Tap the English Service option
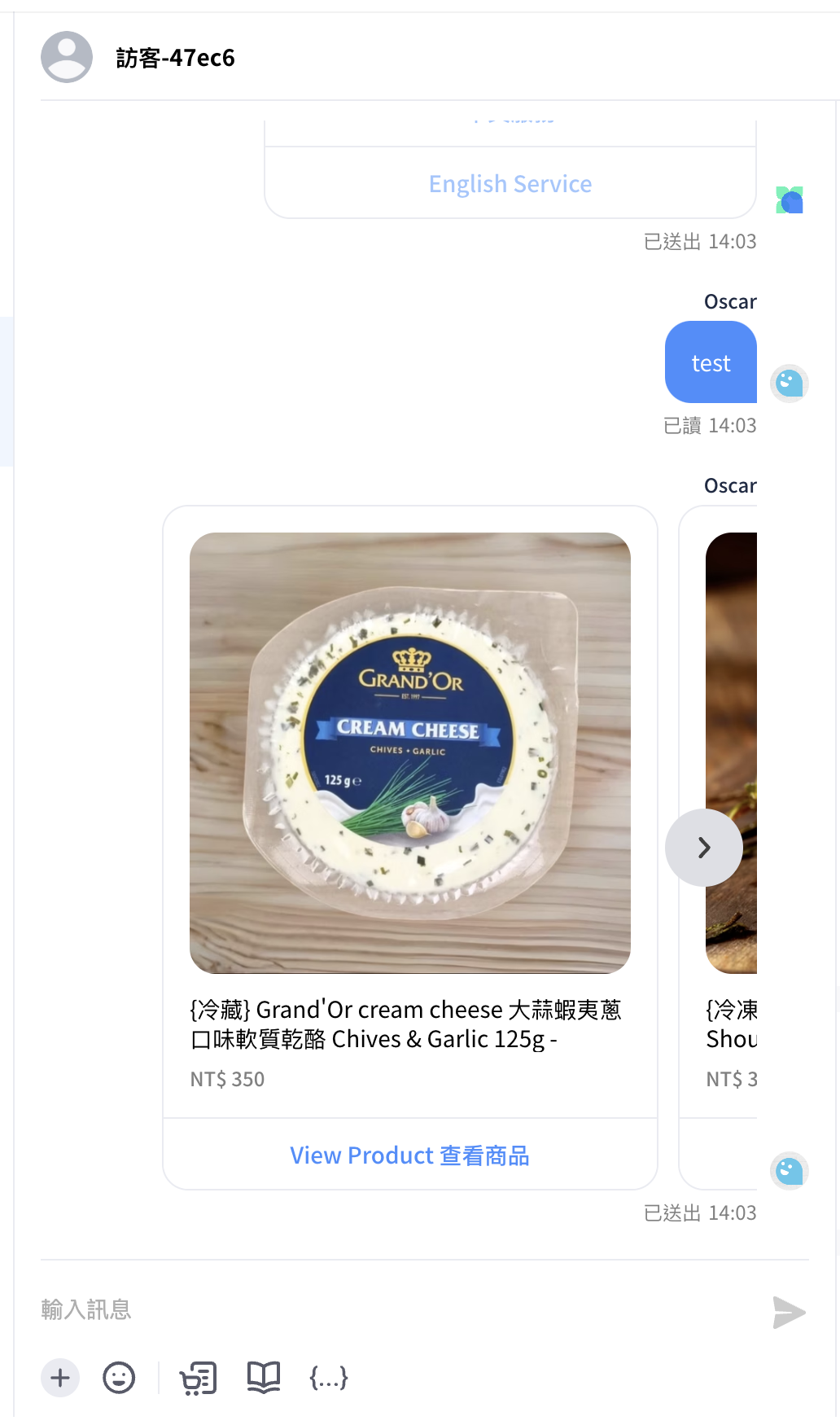The height and width of the screenshot is (1425, 840). 510,184
